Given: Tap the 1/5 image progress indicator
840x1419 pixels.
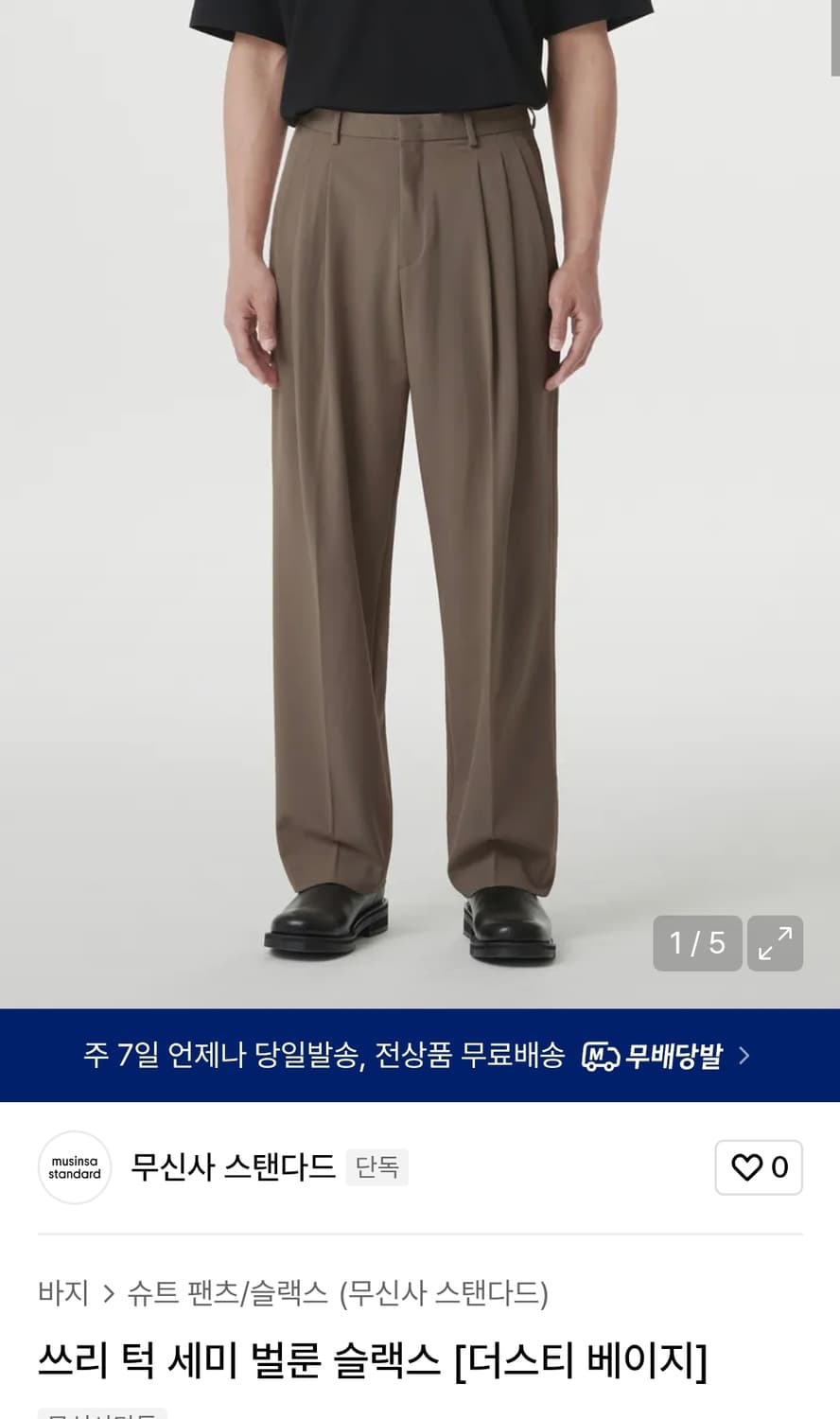Looking at the screenshot, I should [x=696, y=943].
